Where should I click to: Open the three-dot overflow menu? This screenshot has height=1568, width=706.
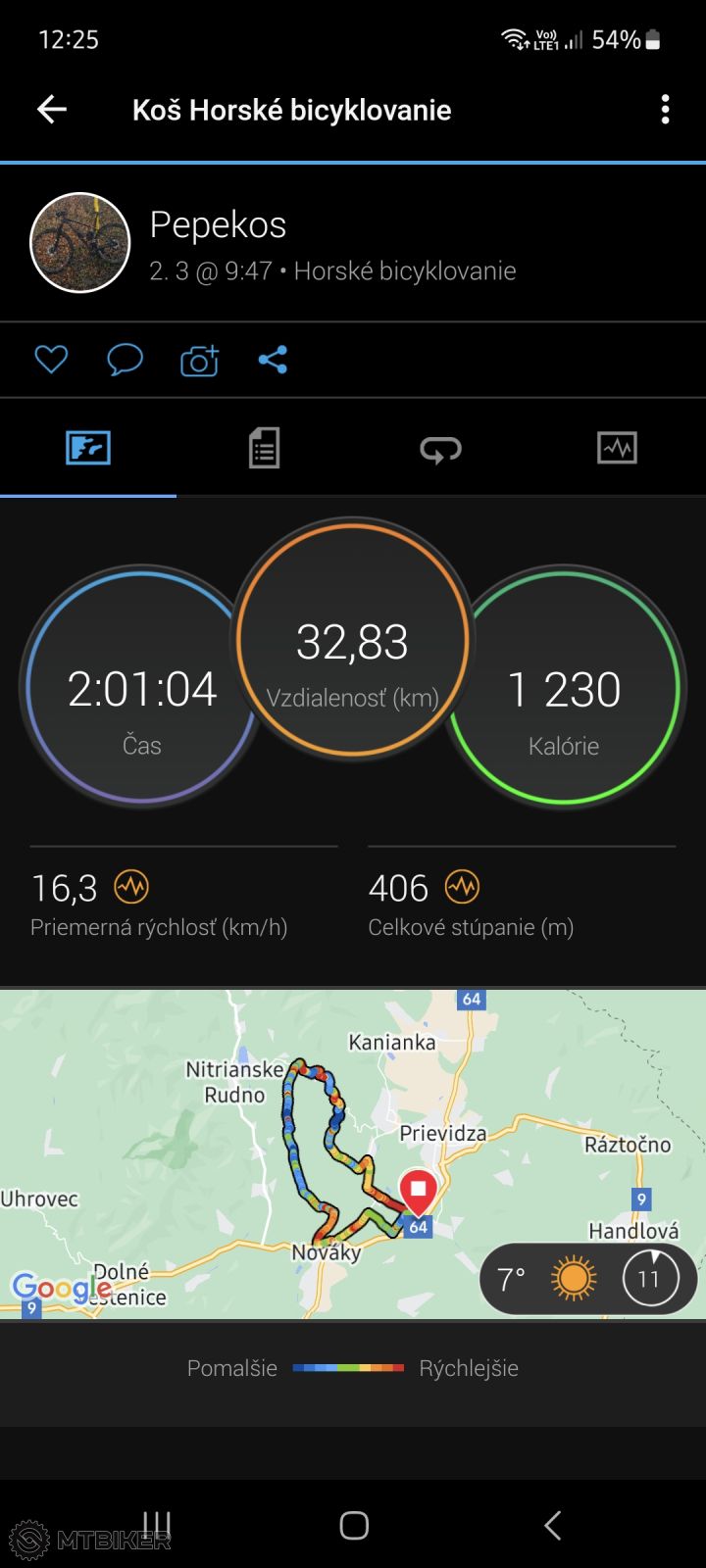tap(665, 110)
